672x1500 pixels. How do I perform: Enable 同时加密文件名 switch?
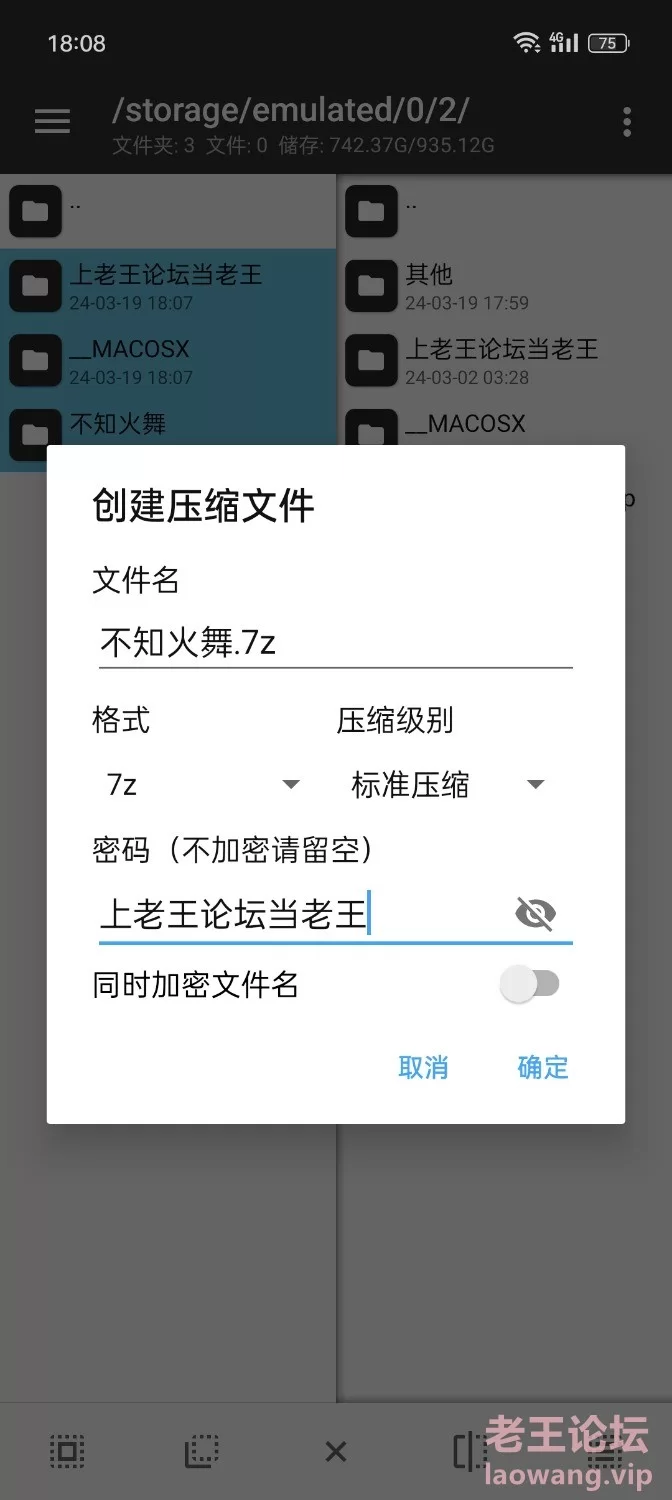pyautogui.click(x=530, y=985)
